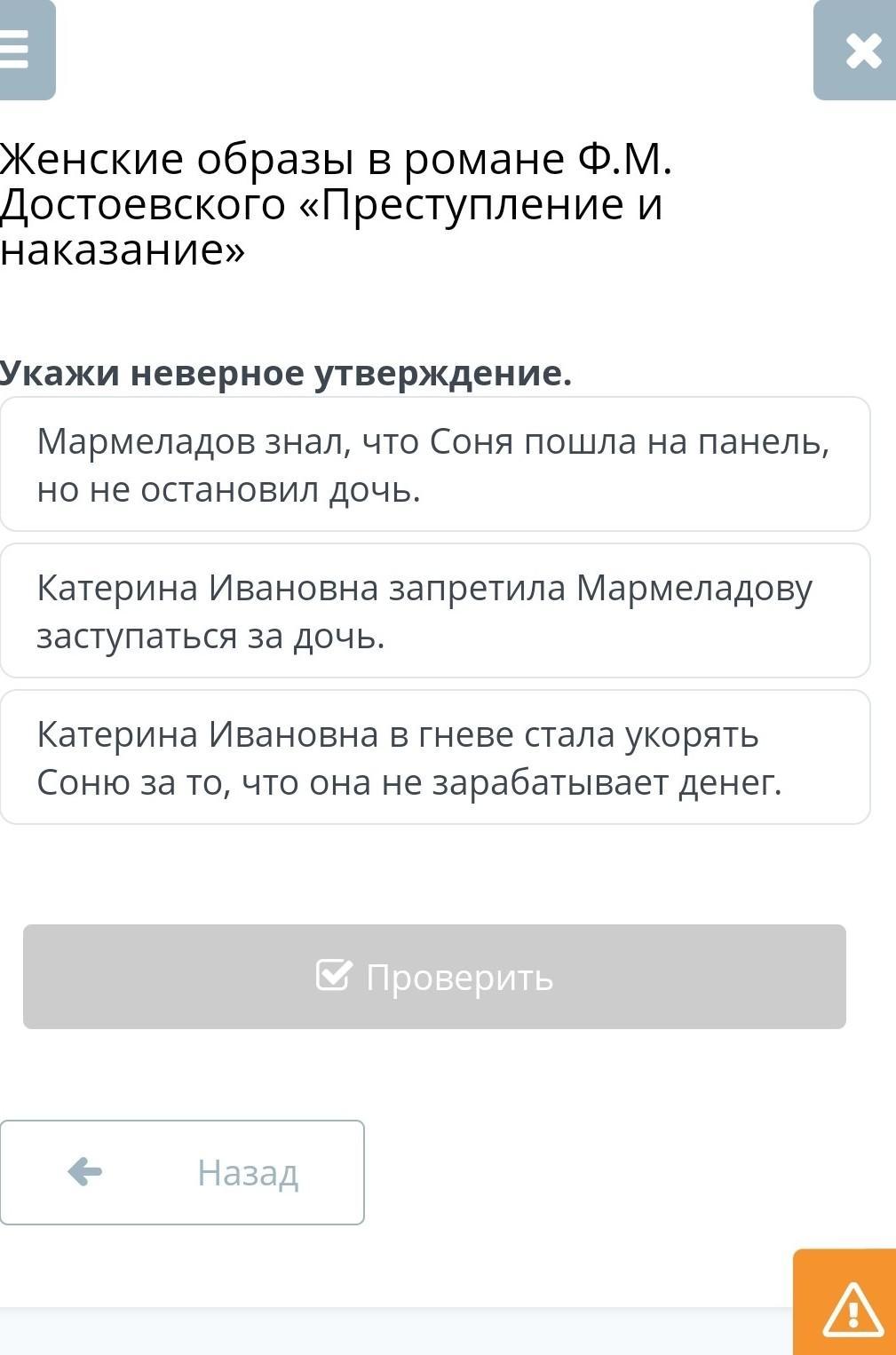The image size is (896, 1355).
Task: Go back with the Назад button
Action: (x=182, y=1172)
